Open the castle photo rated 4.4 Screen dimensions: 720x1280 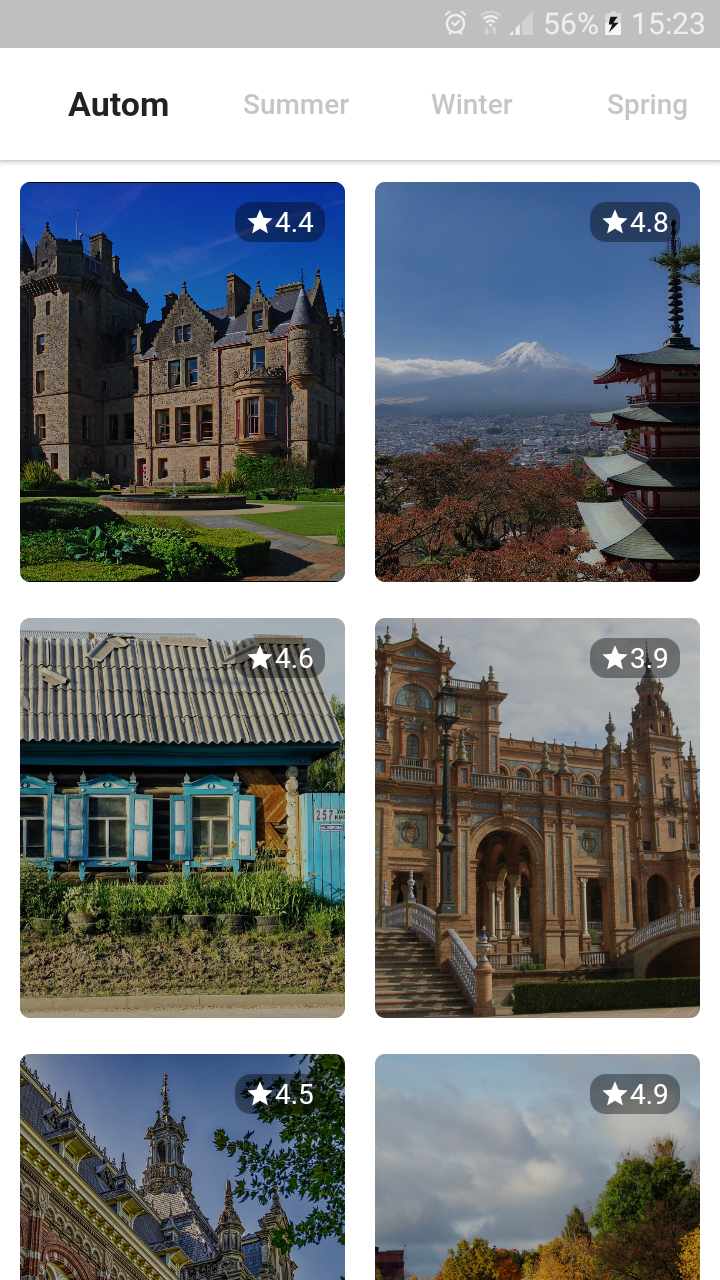182,382
